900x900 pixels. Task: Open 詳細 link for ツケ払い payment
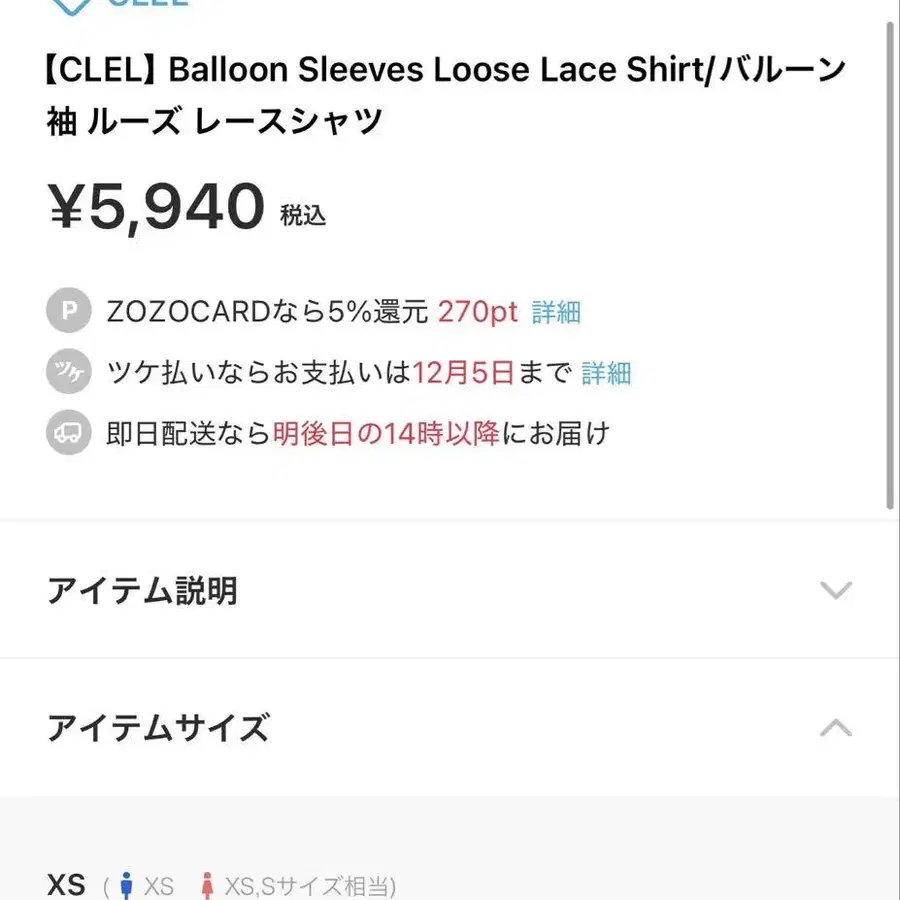(x=606, y=373)
